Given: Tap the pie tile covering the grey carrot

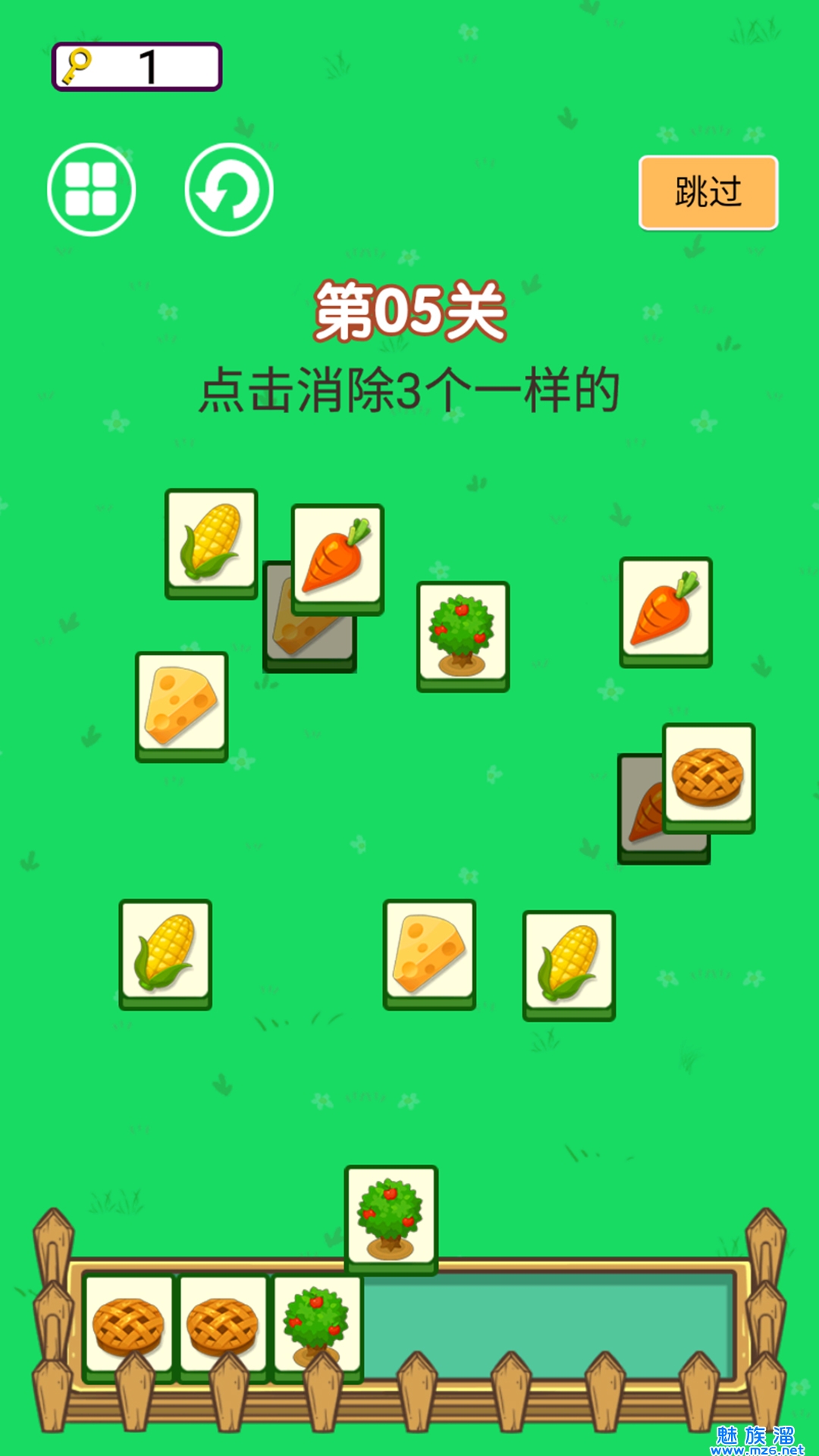Looking at the screenshot, I should coord(708,776).
